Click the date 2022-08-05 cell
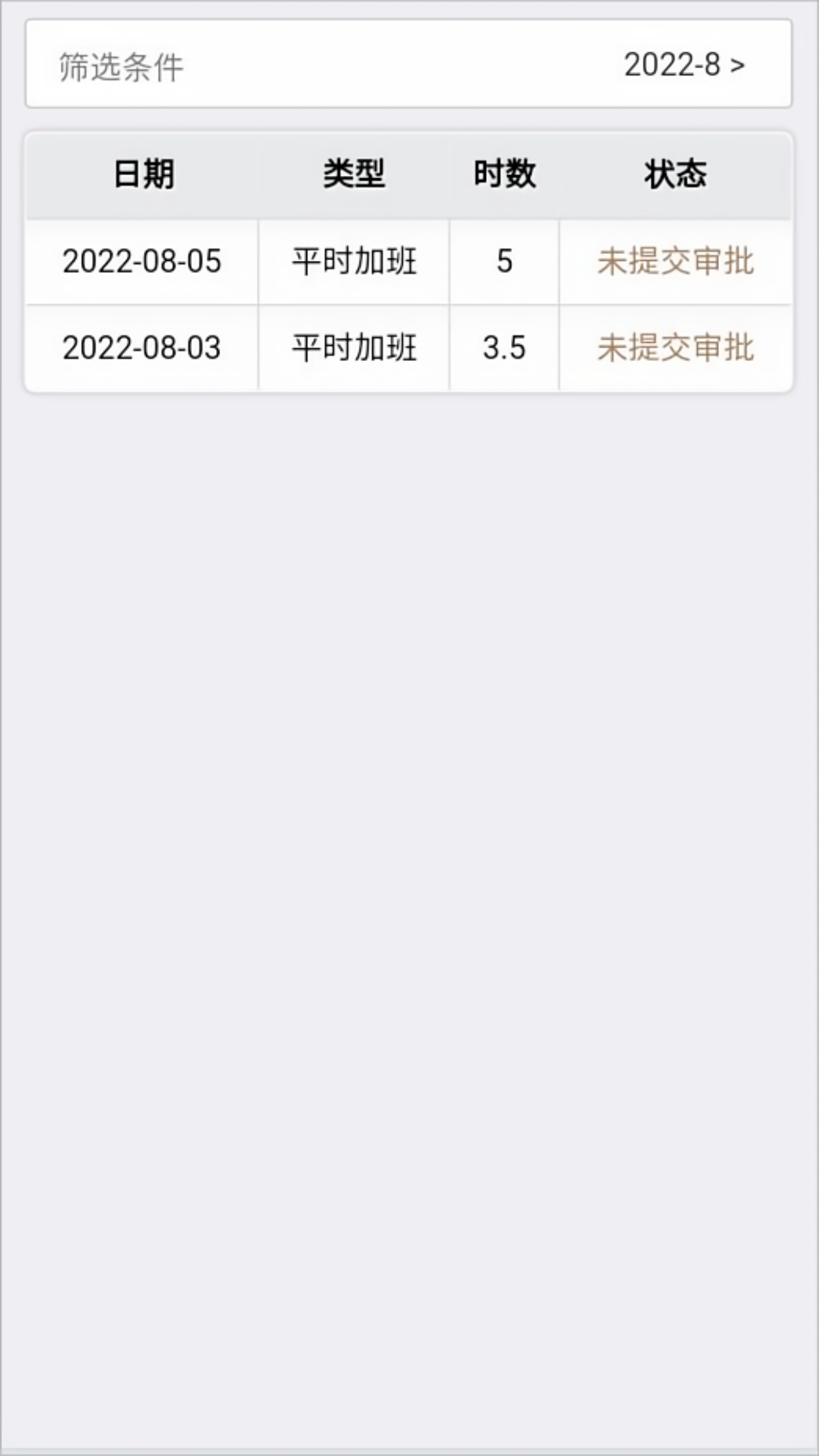This screenshot has height=1456, width=819. click(141, 262)
